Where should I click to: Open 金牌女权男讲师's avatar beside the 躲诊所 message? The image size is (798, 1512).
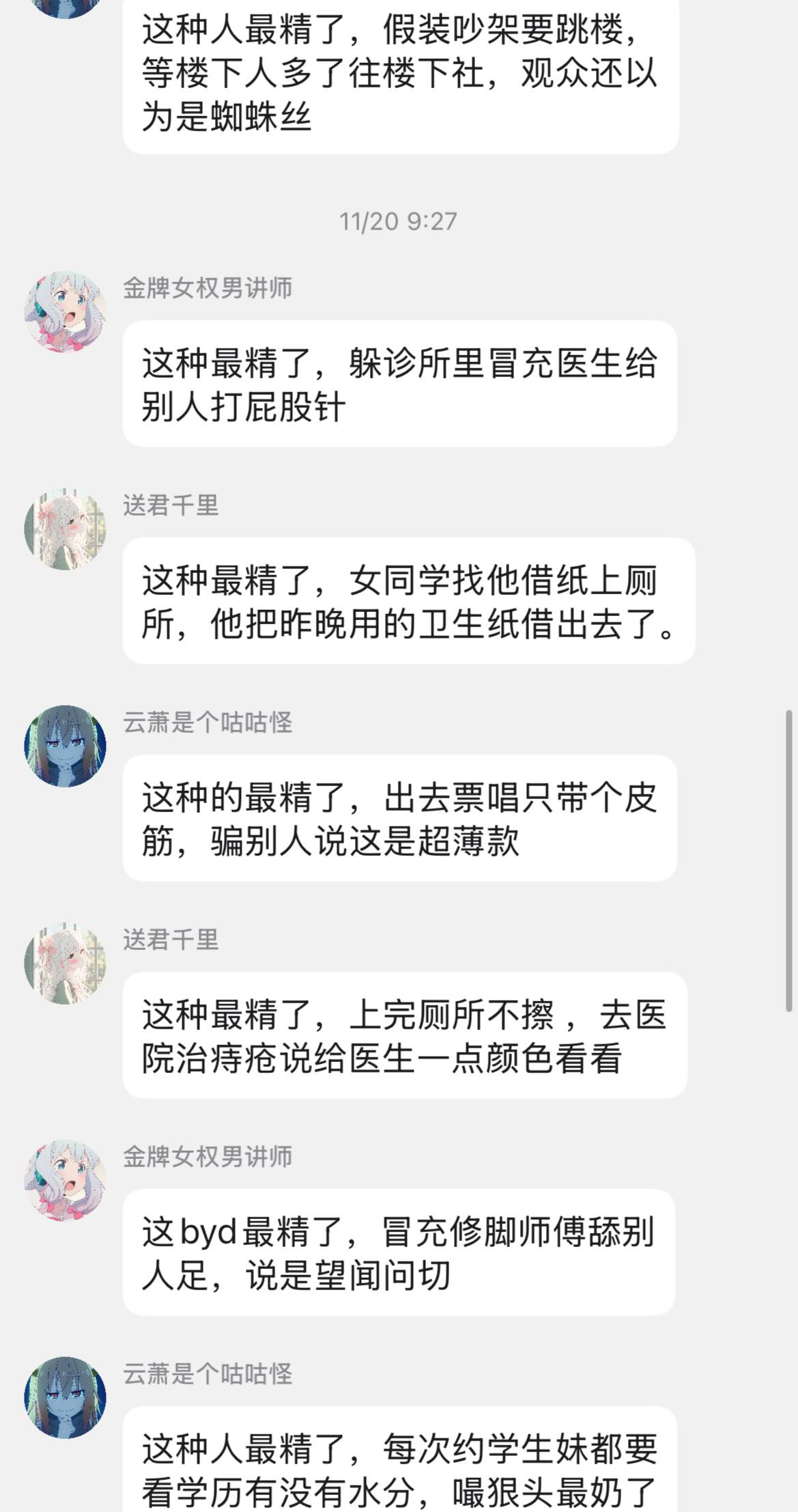(65, 312)
